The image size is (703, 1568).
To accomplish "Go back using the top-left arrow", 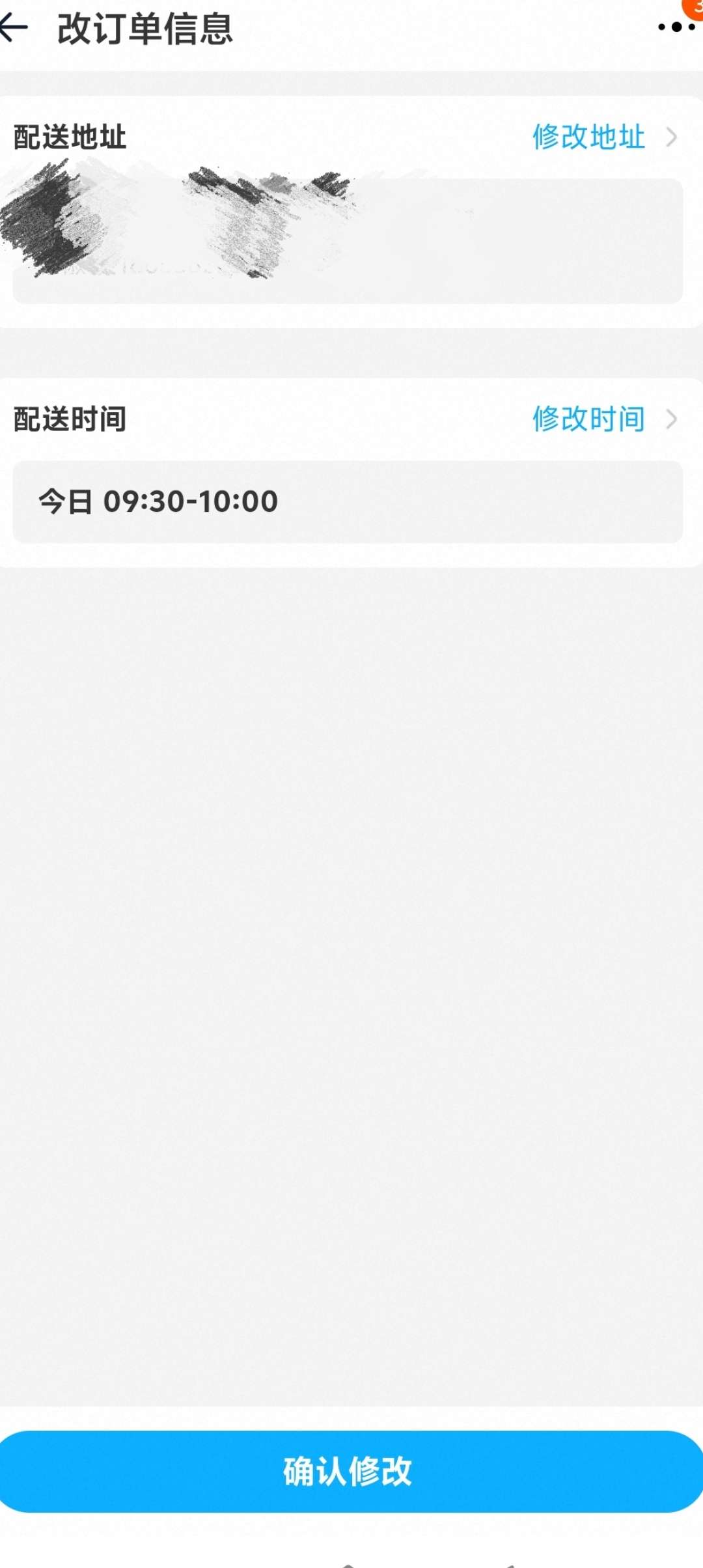I will tap(14, 27).
